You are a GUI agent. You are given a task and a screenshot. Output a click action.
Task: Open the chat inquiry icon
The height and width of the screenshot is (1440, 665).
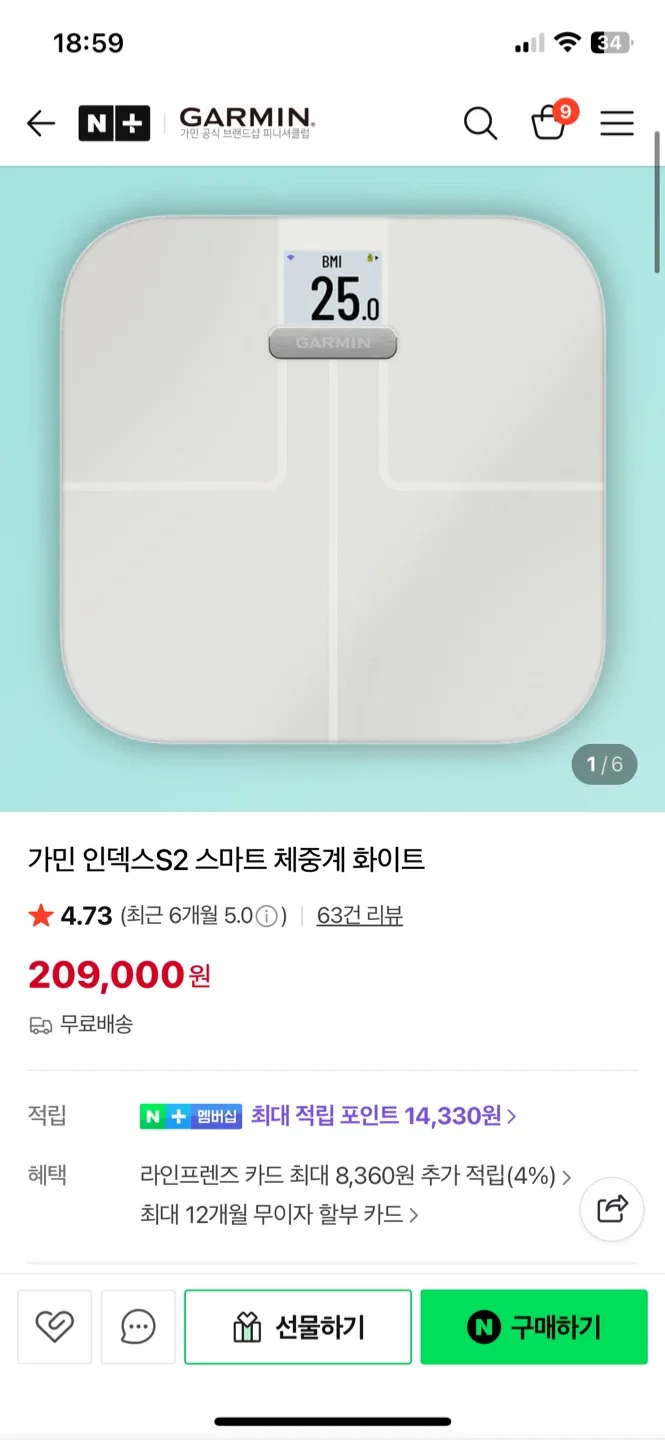coord(138,1327)
